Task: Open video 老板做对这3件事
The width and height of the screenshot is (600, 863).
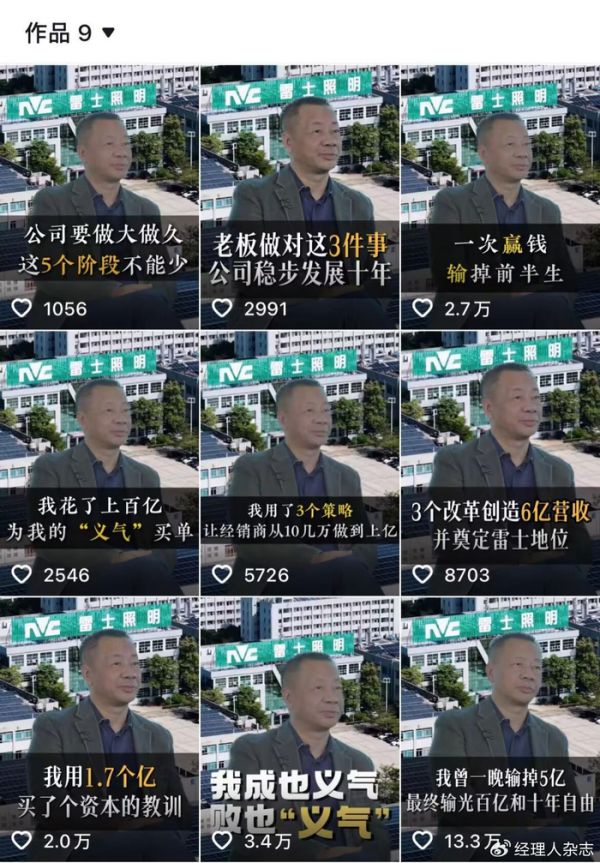Action: tap(299, 197)
